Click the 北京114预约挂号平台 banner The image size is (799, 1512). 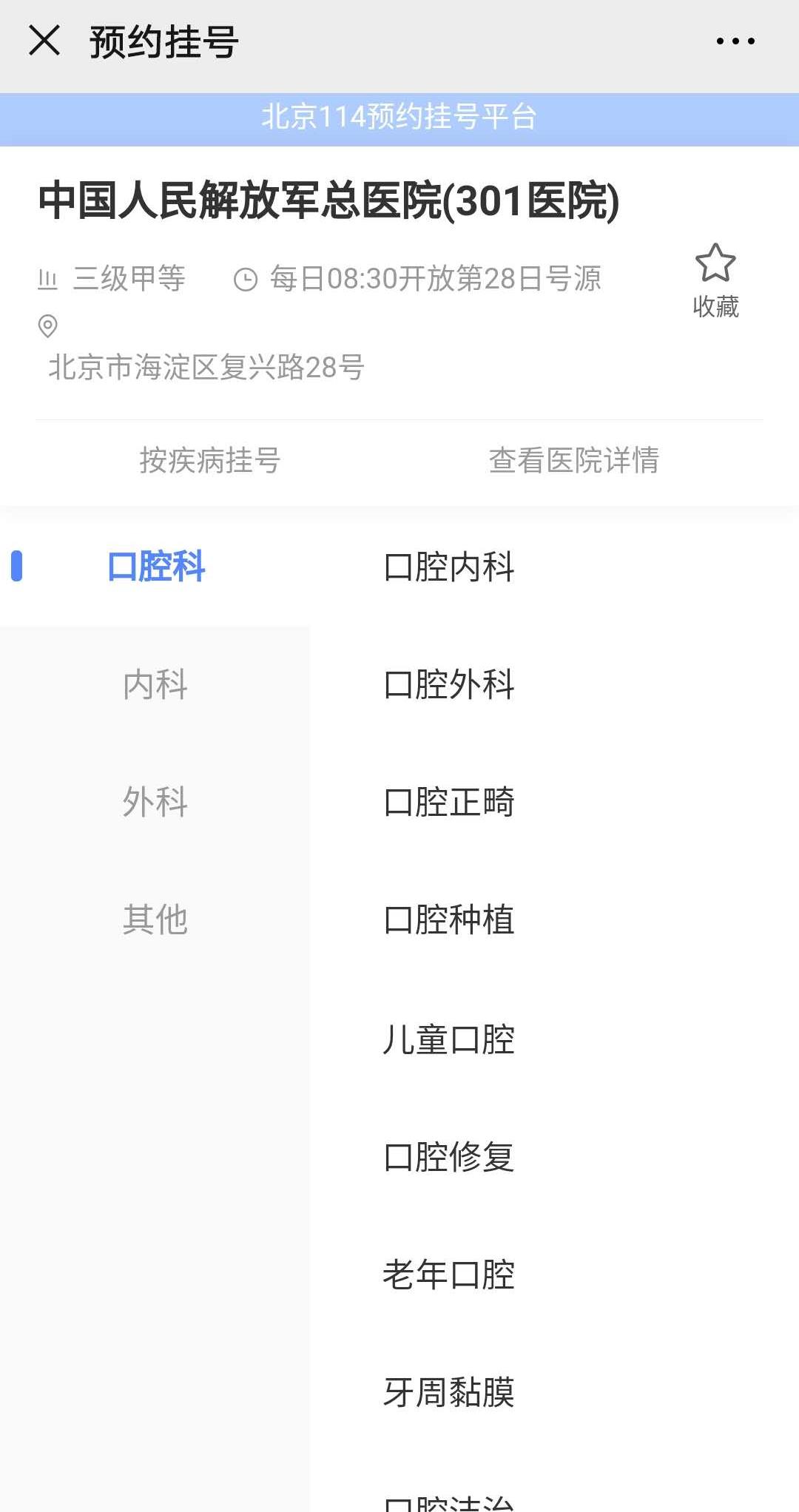coord(399,116)
